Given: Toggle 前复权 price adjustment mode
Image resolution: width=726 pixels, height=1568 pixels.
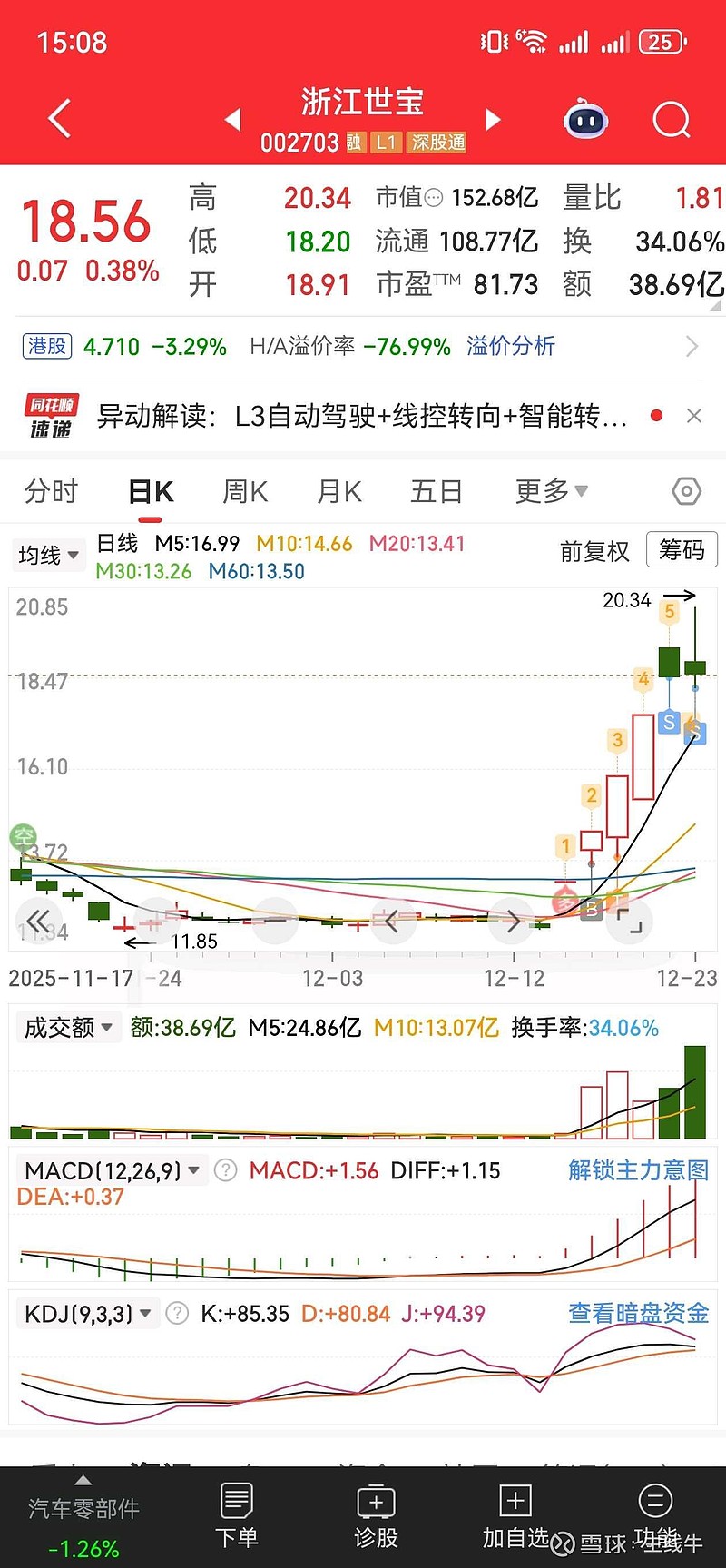Looking at the screenshot, I should (x=594, y=552).
